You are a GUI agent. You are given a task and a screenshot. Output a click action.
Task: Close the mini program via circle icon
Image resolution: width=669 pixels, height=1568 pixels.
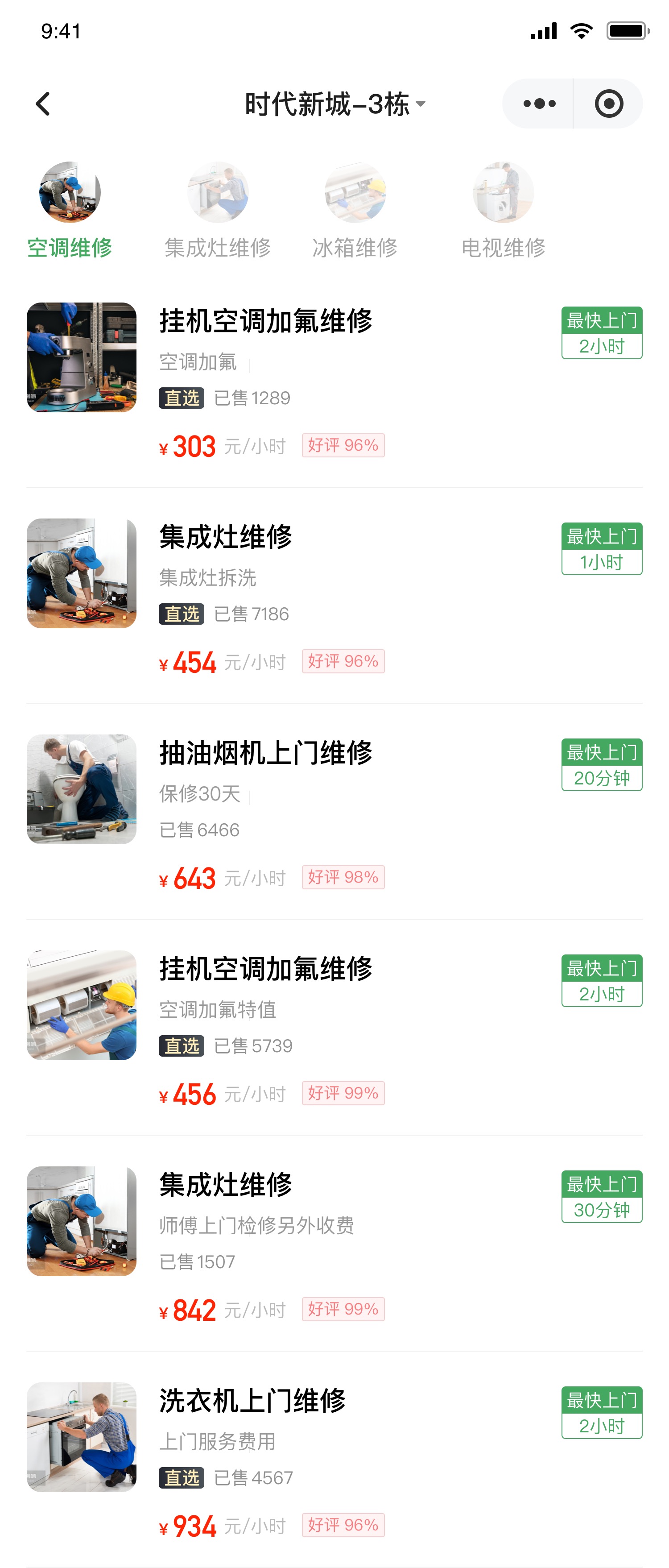[x=609, y=104]
